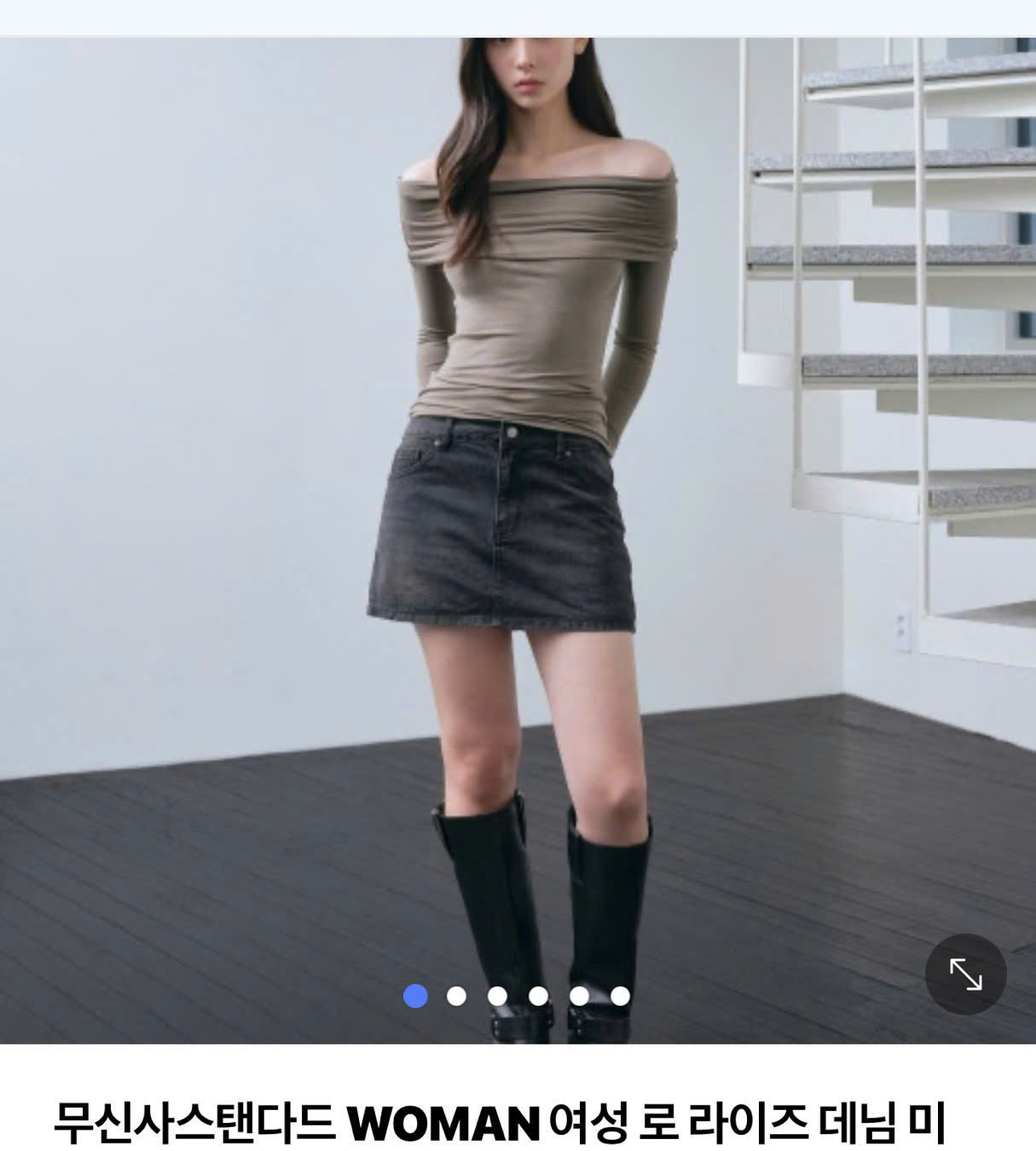Screen dimensions: 1036x1151
Task: Open the main product photo
Action: click(x=518, y=512)
